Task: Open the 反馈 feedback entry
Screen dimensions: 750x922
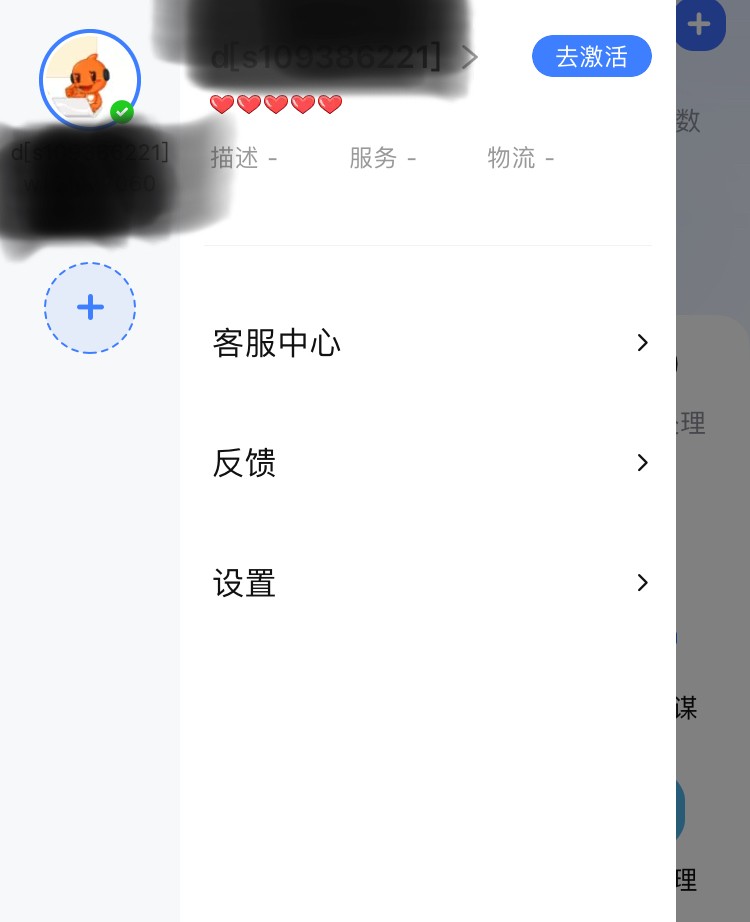Action: pos(244,463)
